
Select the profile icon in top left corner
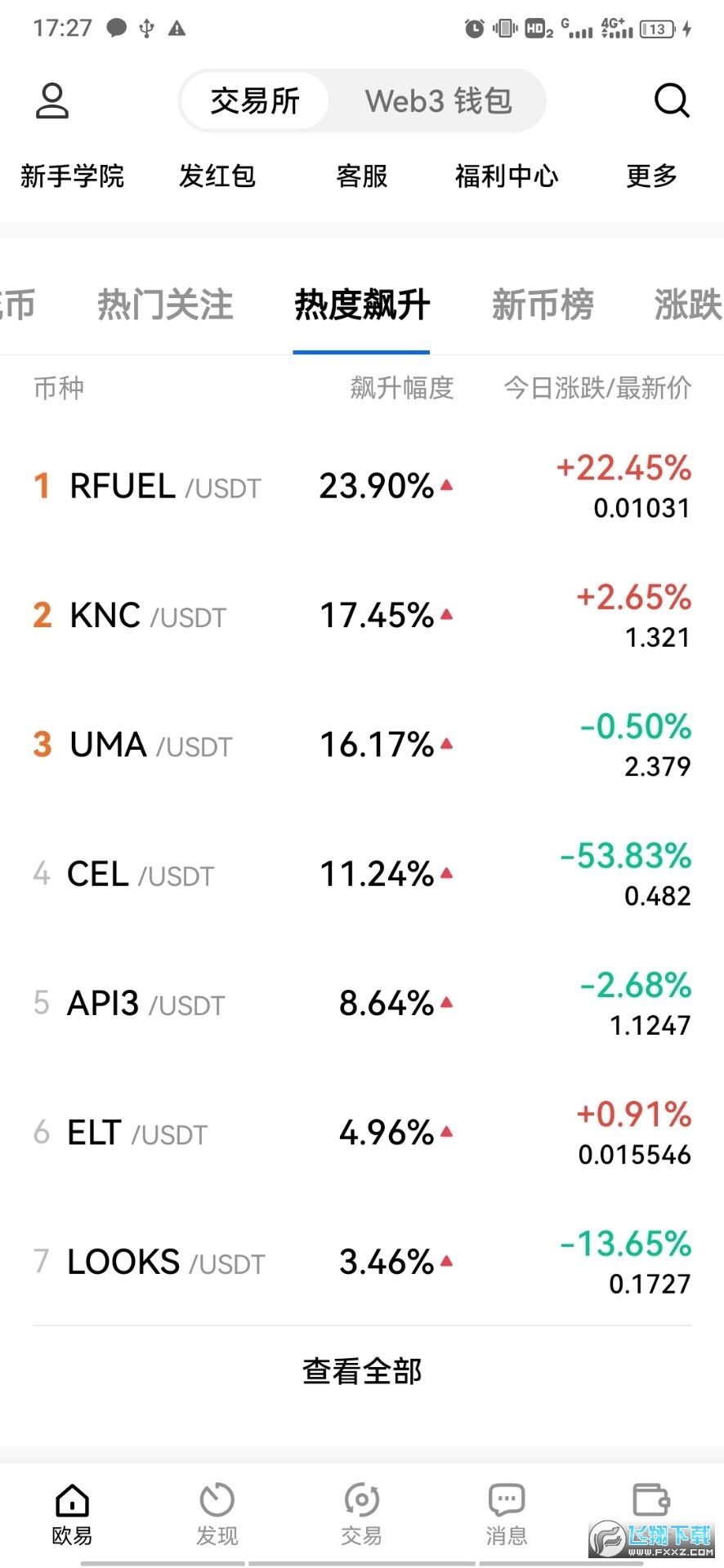[51, 100]
